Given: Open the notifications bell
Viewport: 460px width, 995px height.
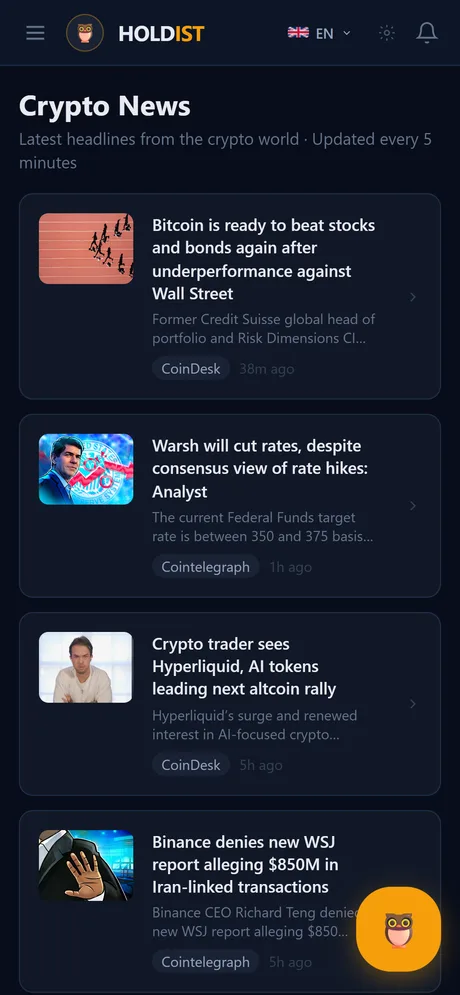Looking at the screenshot, I should click(x=427, y=33).
